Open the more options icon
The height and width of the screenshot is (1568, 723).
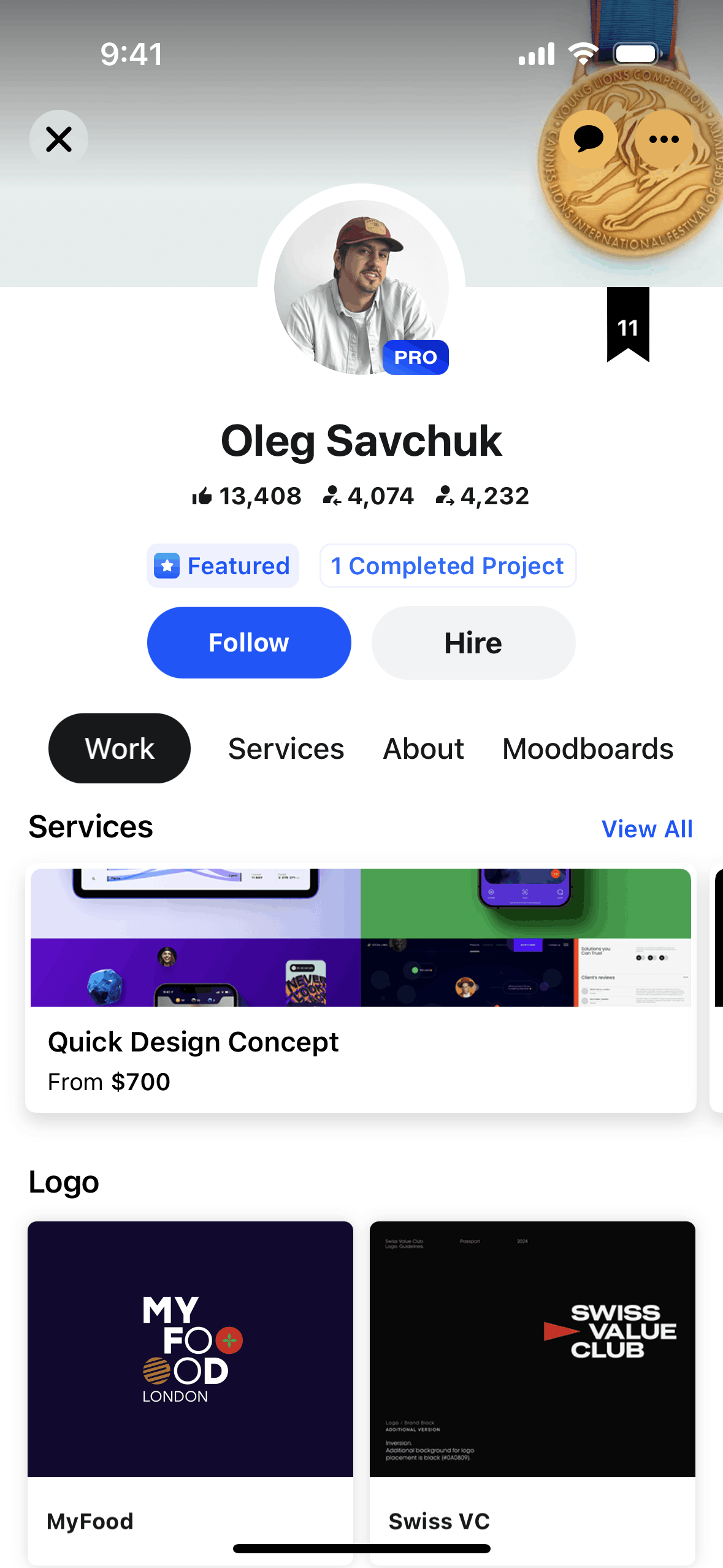(664, 139)
